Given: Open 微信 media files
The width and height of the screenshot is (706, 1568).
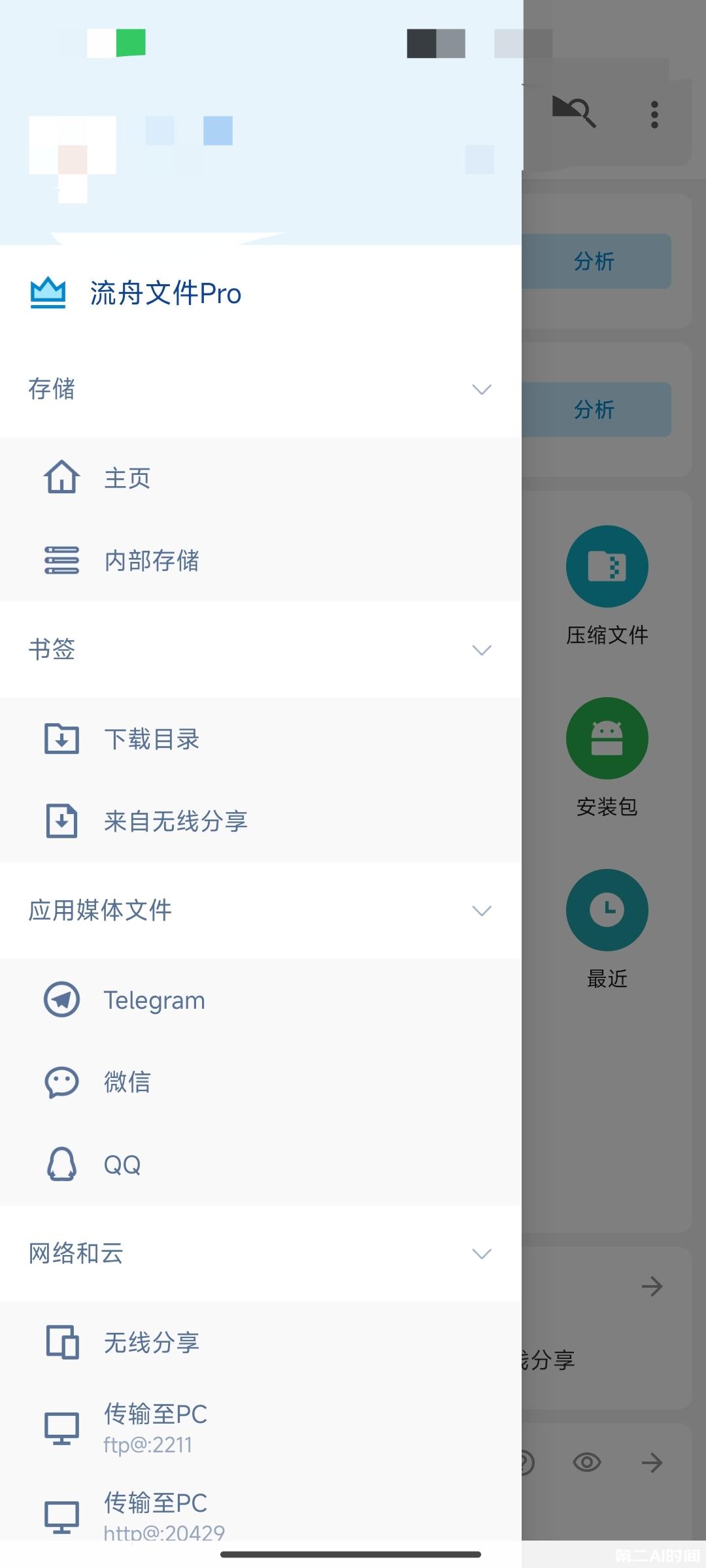Looking at the screenshot, I should [x=261, y=1082].
